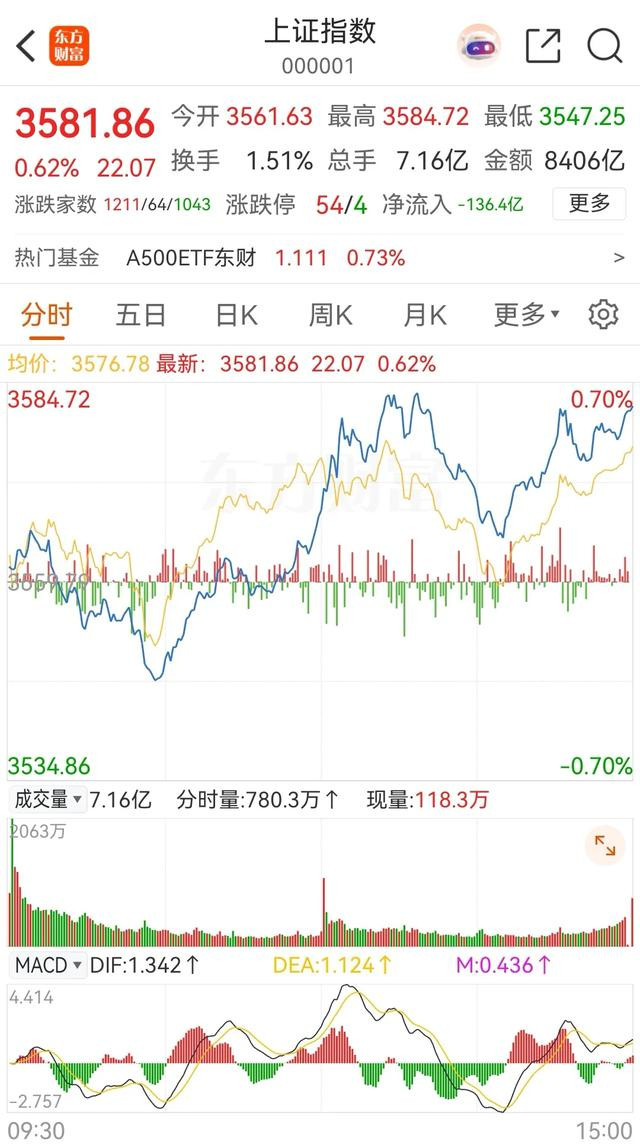Share the Shanghai index page
640x1148 pixels.
point(543,46)
